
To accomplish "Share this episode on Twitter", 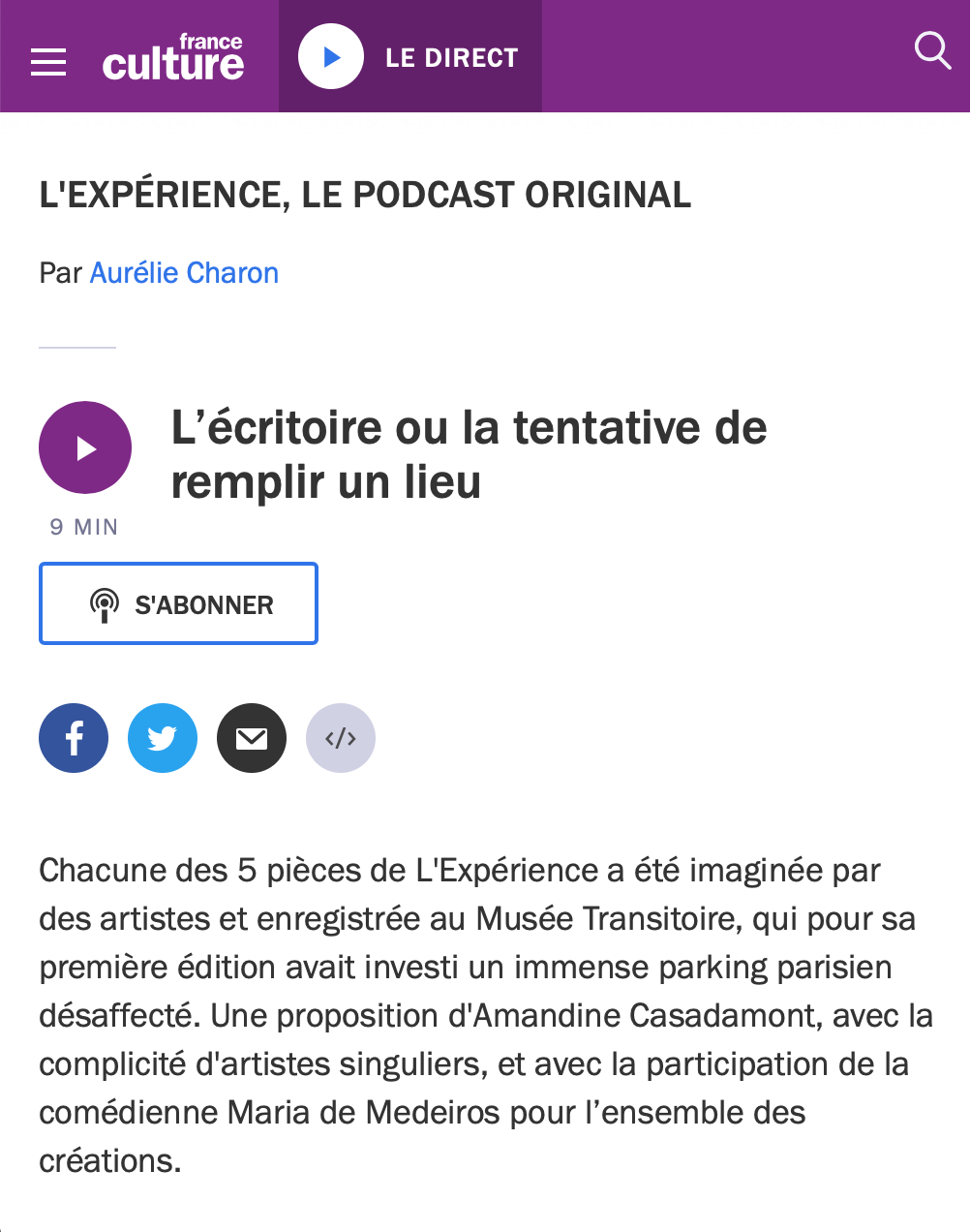I will (x=163, y=738).
